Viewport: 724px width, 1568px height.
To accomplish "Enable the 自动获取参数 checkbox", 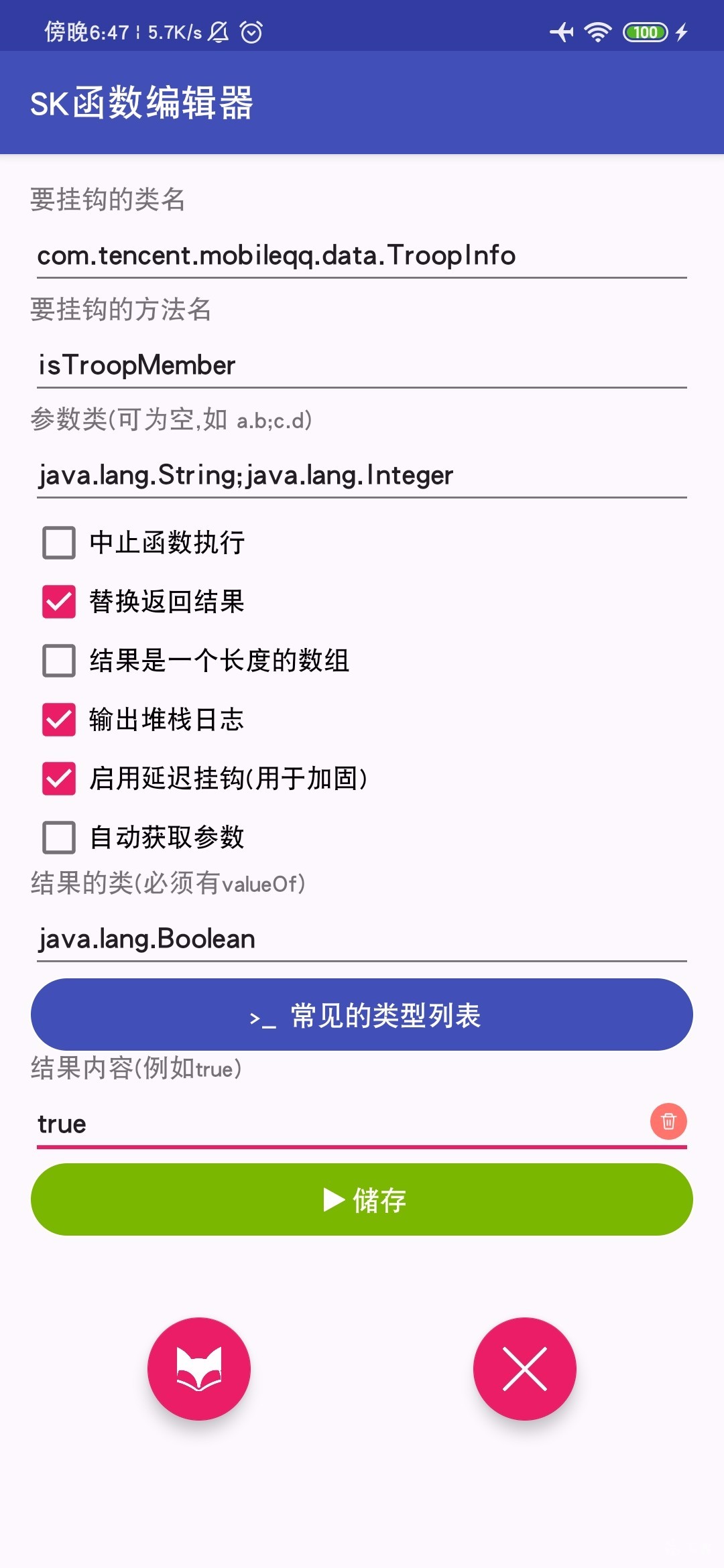I will [x=59, y=838].
